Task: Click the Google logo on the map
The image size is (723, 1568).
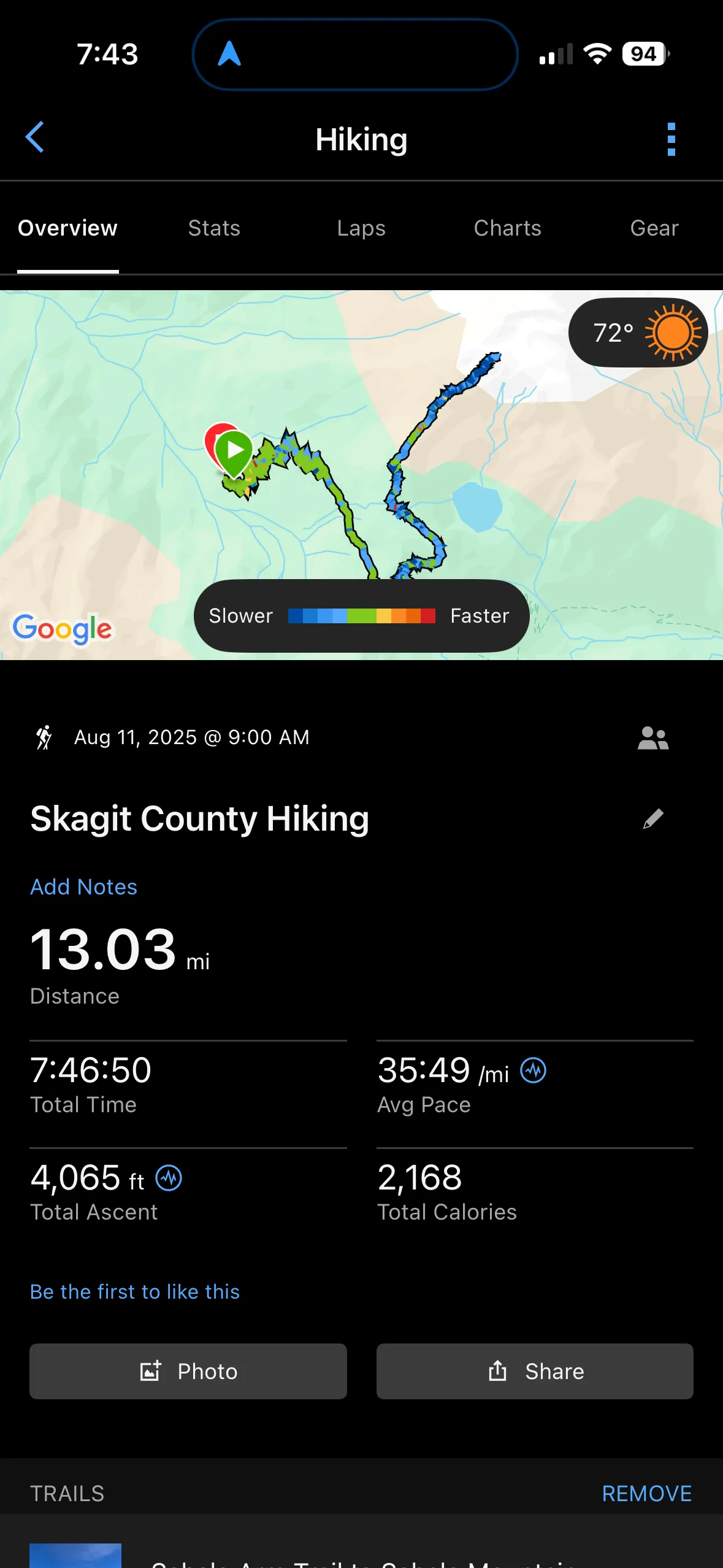Action: point(61,628)
